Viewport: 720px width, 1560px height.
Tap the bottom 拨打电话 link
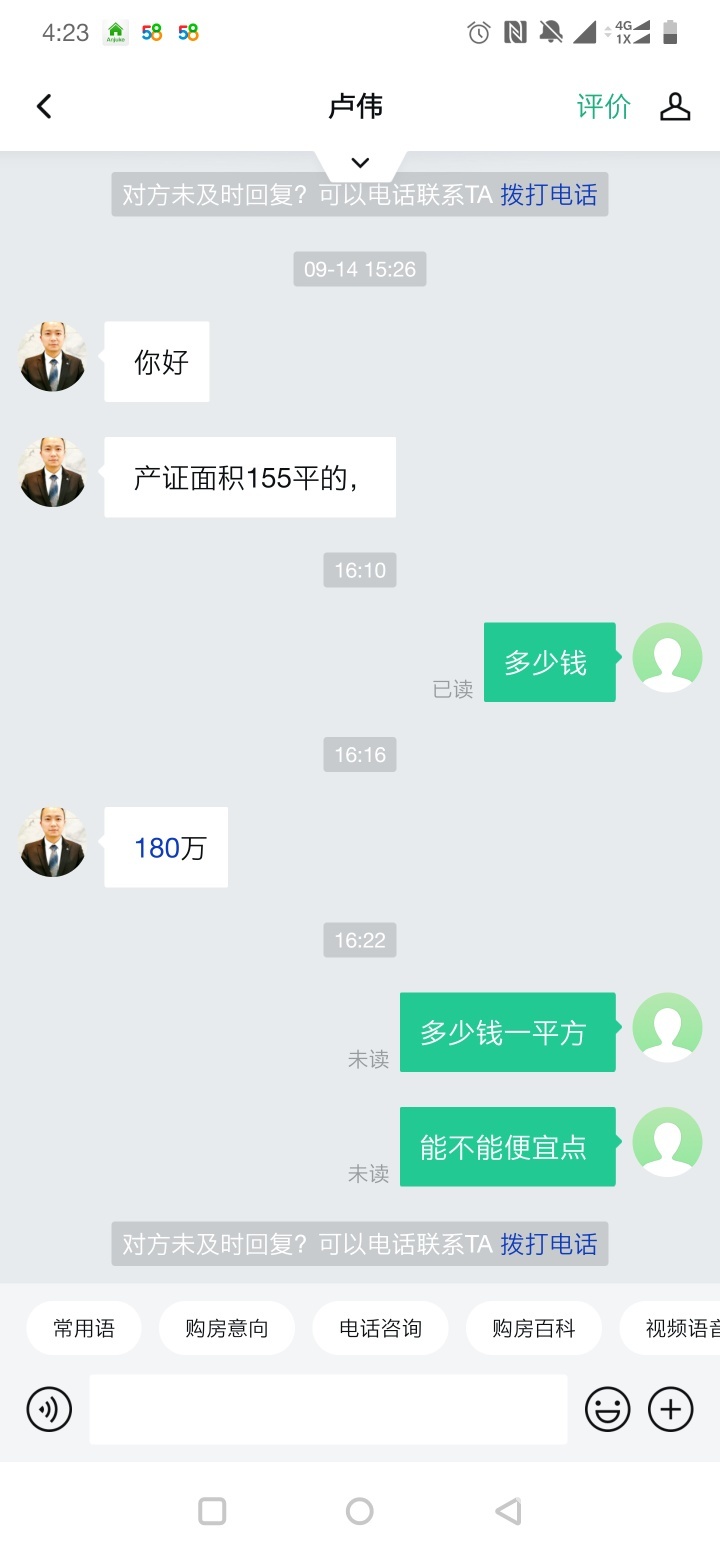[548, 1244]
